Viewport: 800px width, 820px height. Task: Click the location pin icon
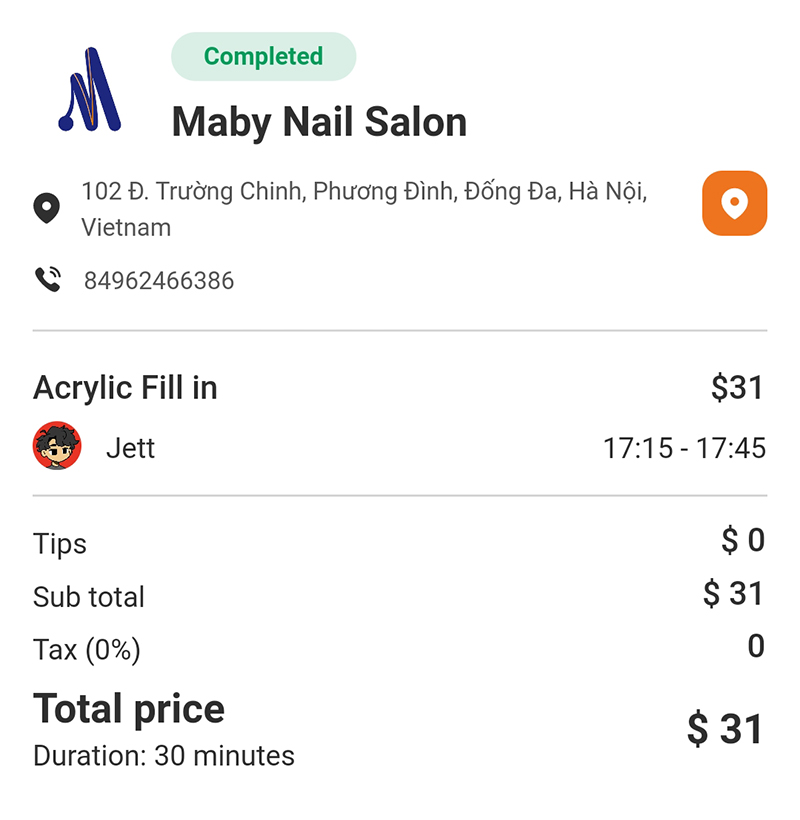(x=47, y=199)
